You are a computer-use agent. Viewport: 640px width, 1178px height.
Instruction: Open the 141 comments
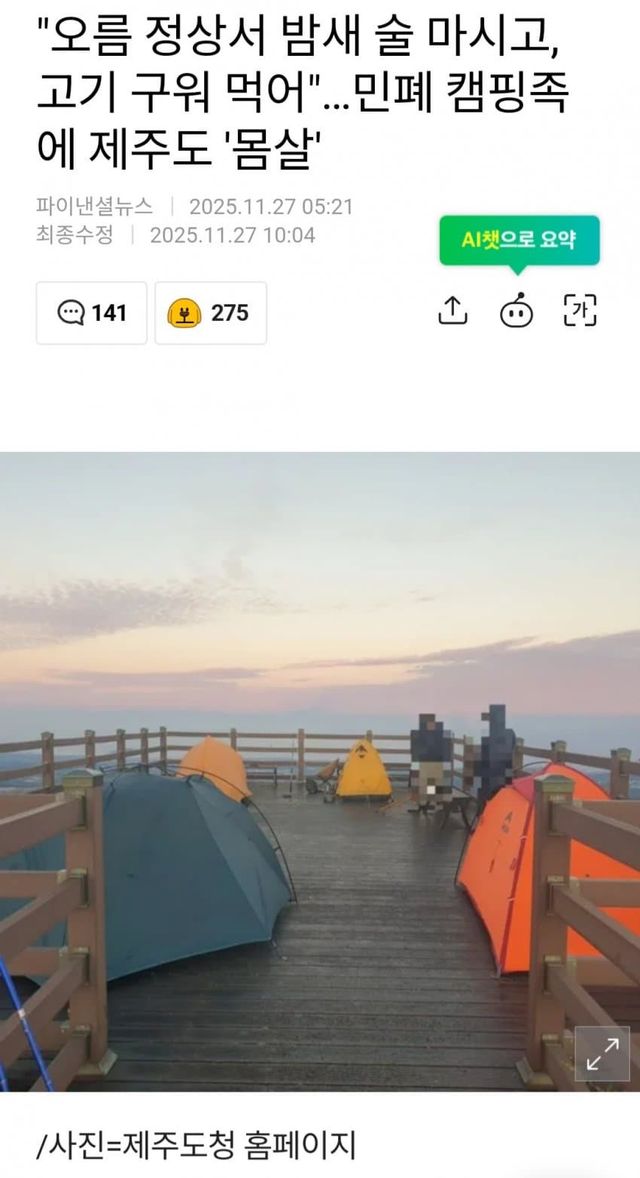(x=92, y=313)
